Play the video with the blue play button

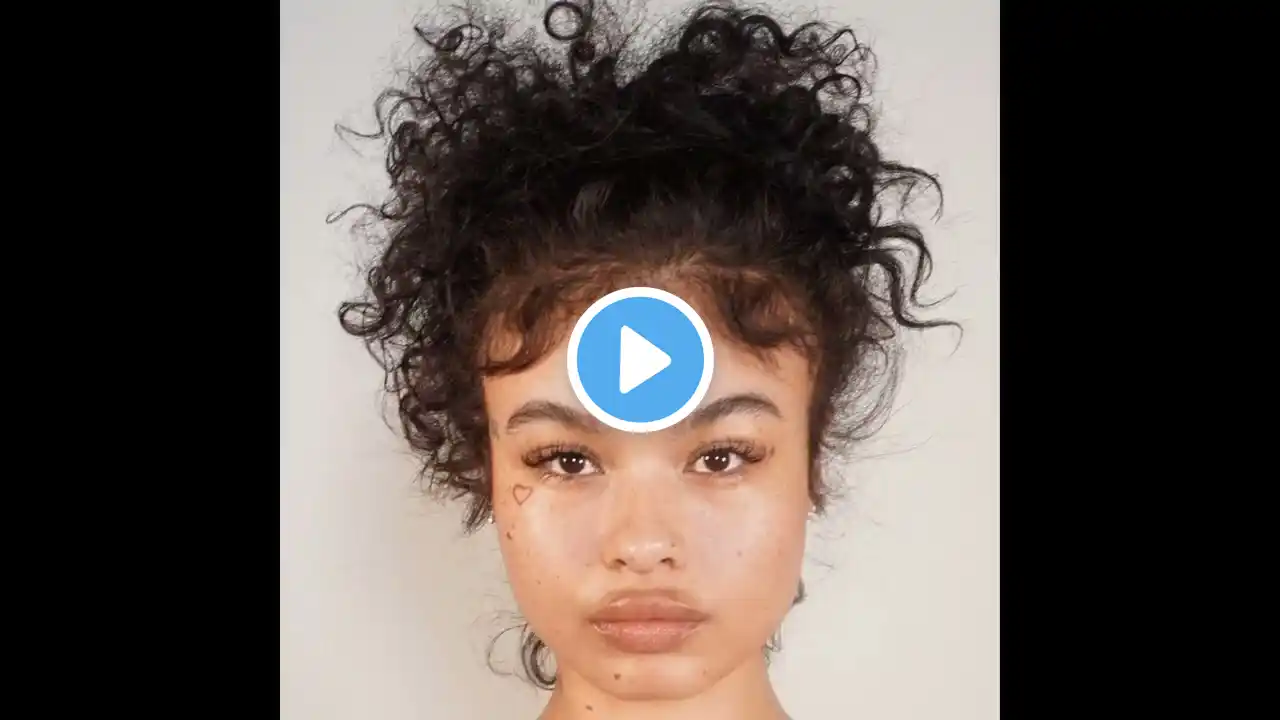point(640,359)
